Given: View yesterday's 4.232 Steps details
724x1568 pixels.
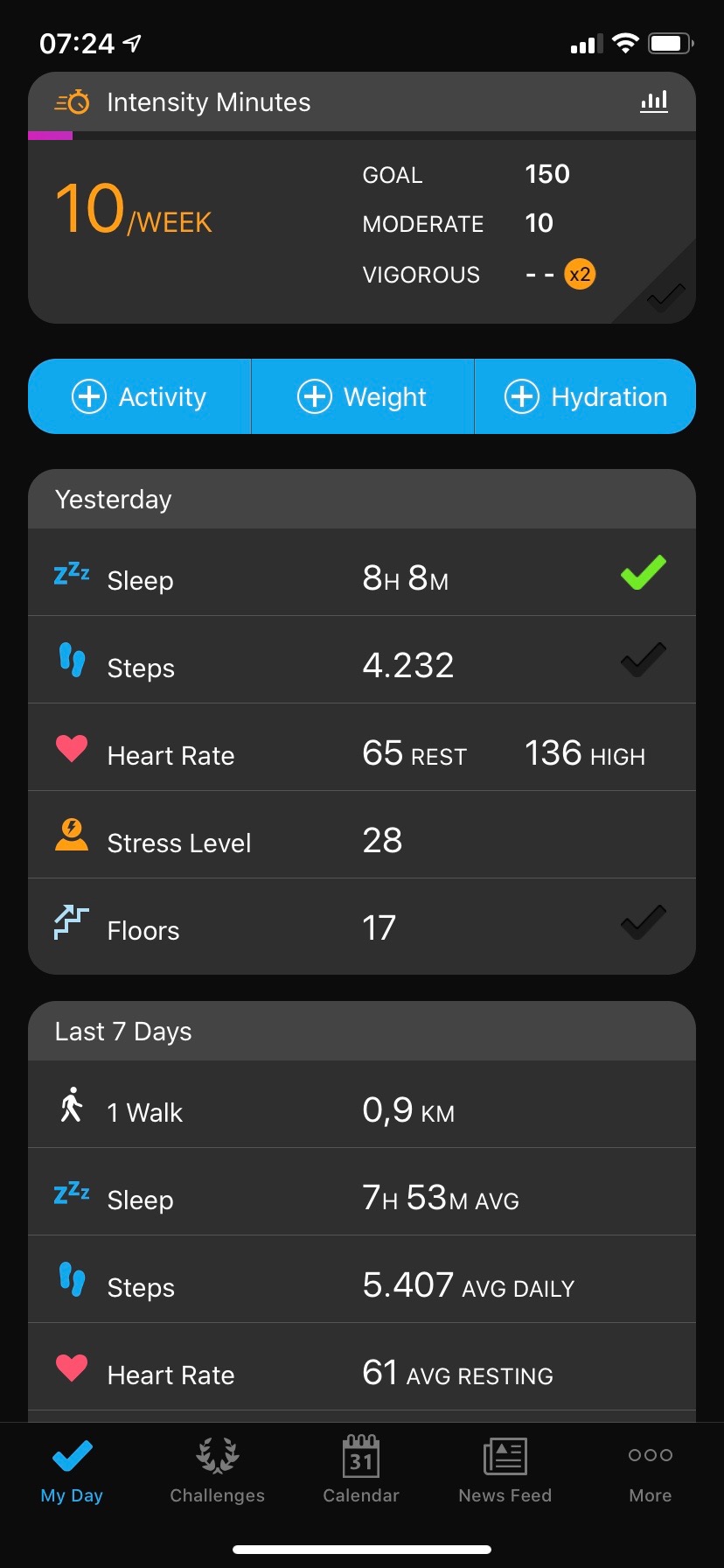Looking at the screenshot, I should coord(362,660).
